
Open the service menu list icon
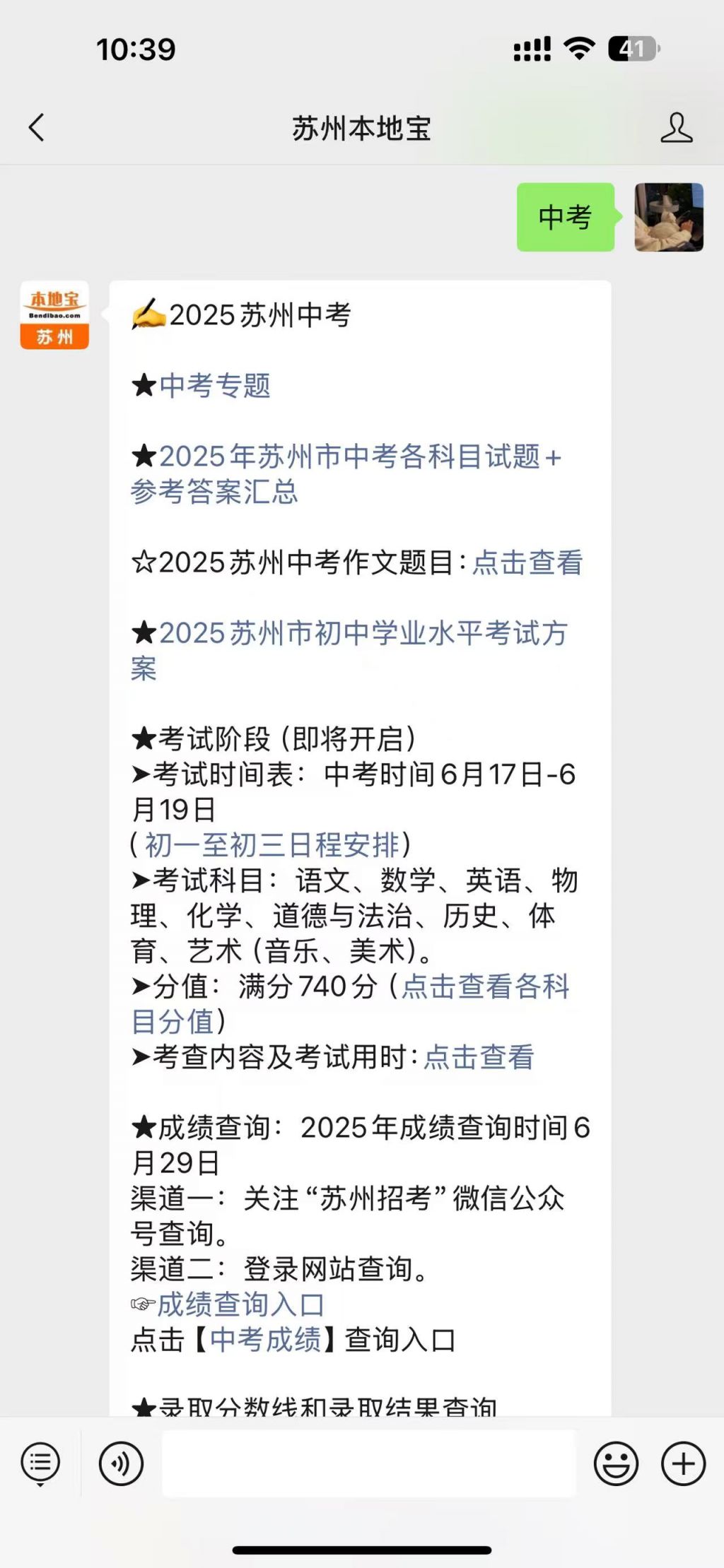pyautogui.click(x=40, y=1463)
